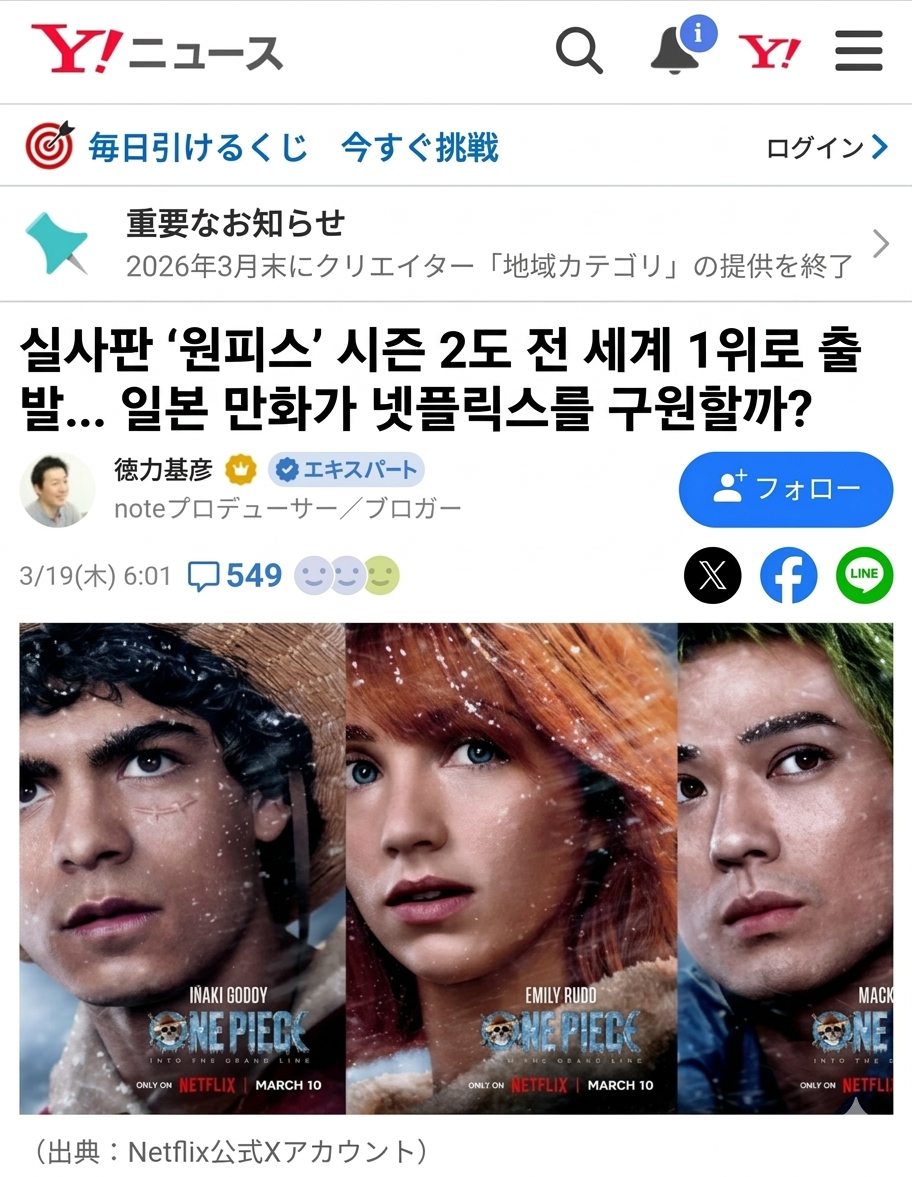Tap ログイン to sign in
Image resolution: width=912 pixels, height=1177 pixels.
826,148
